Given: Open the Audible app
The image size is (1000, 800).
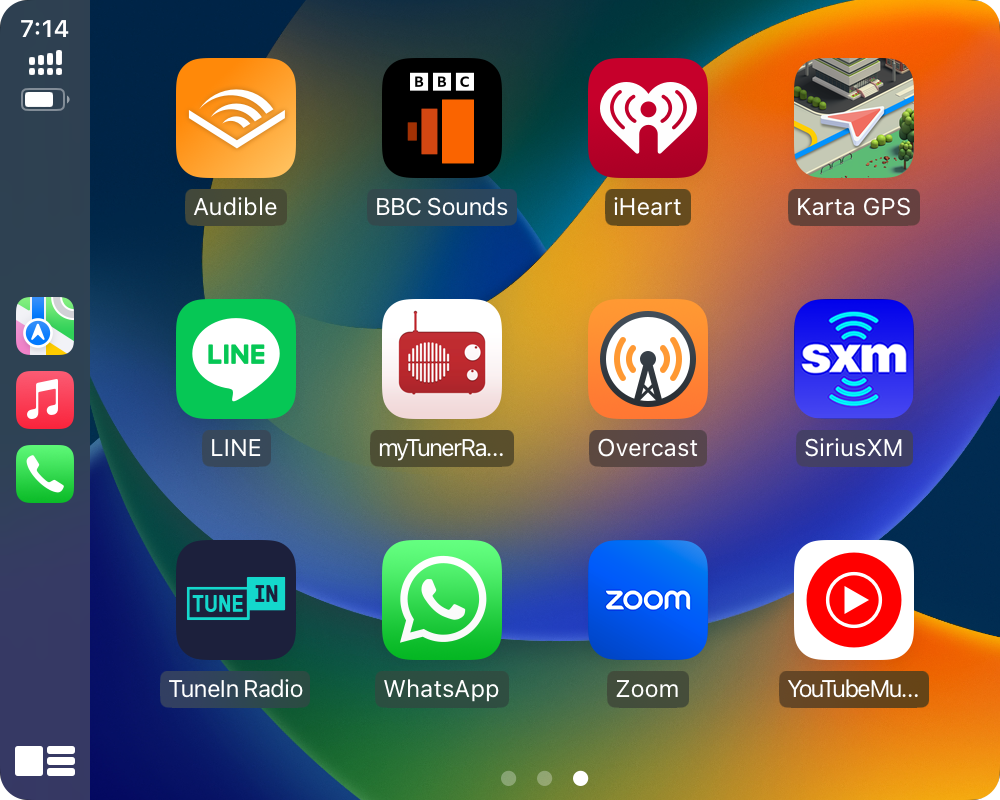Looking at the screenshot, I should tap(236, 118).
